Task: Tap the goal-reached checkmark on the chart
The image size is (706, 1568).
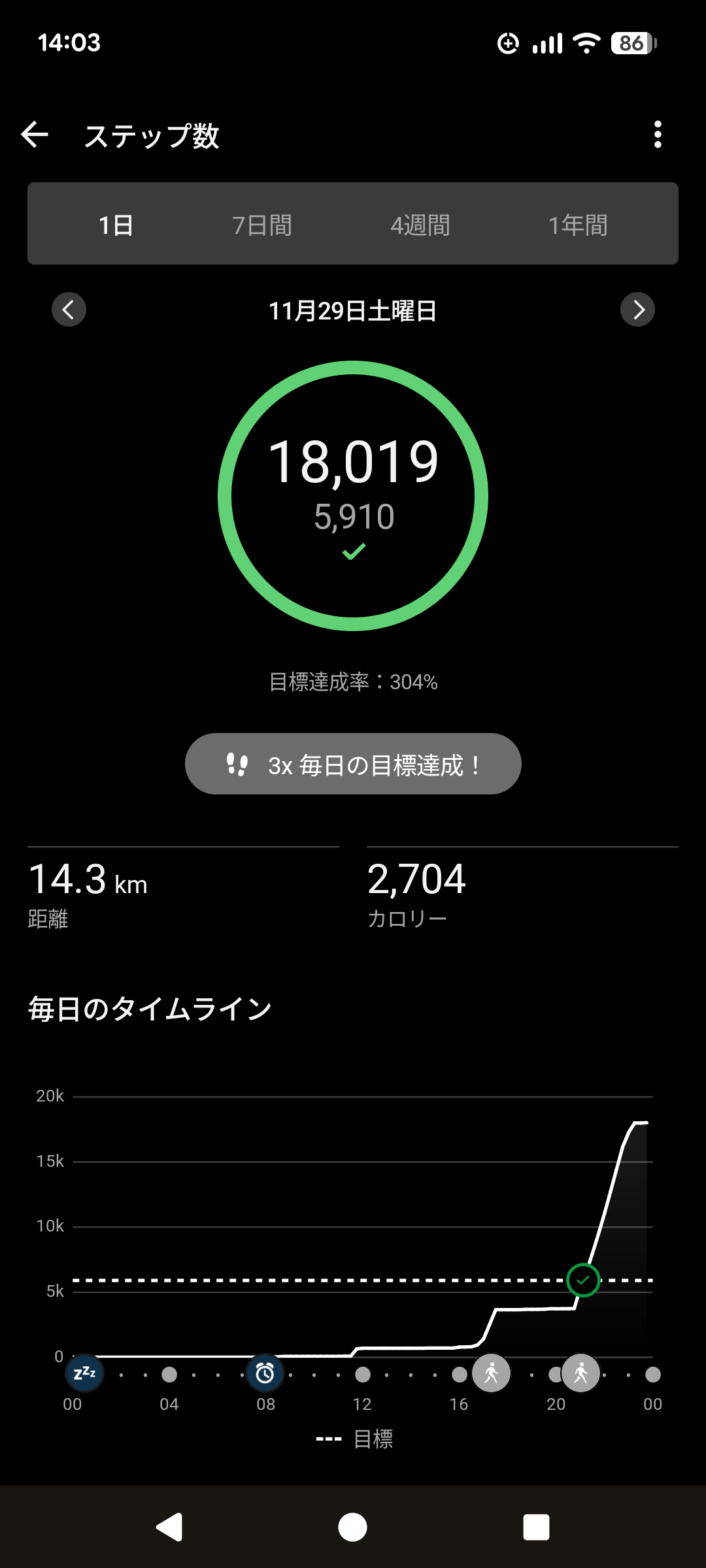Action: (x=583, y=1280)
